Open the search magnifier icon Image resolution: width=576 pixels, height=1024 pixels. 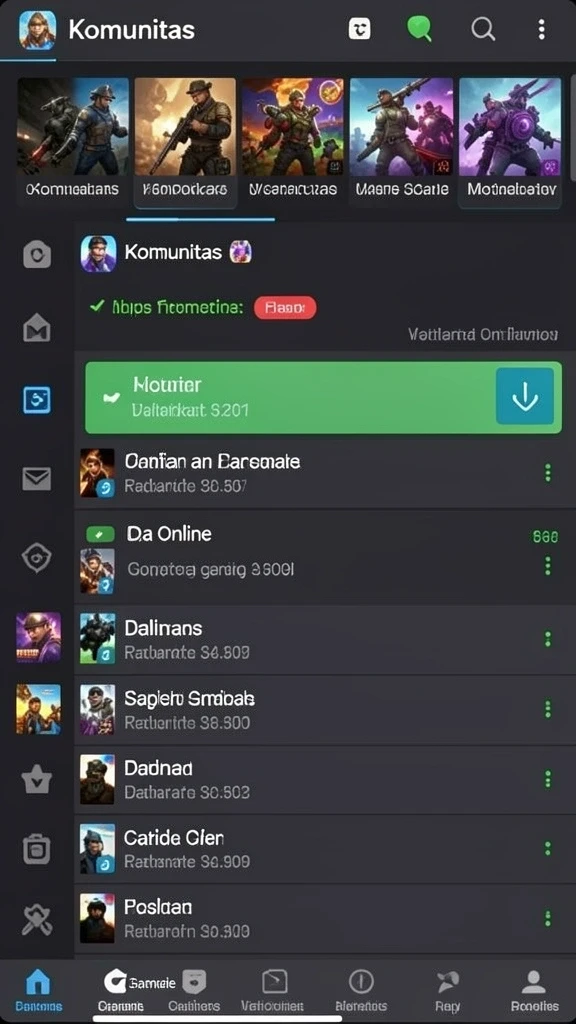point(483,29)
